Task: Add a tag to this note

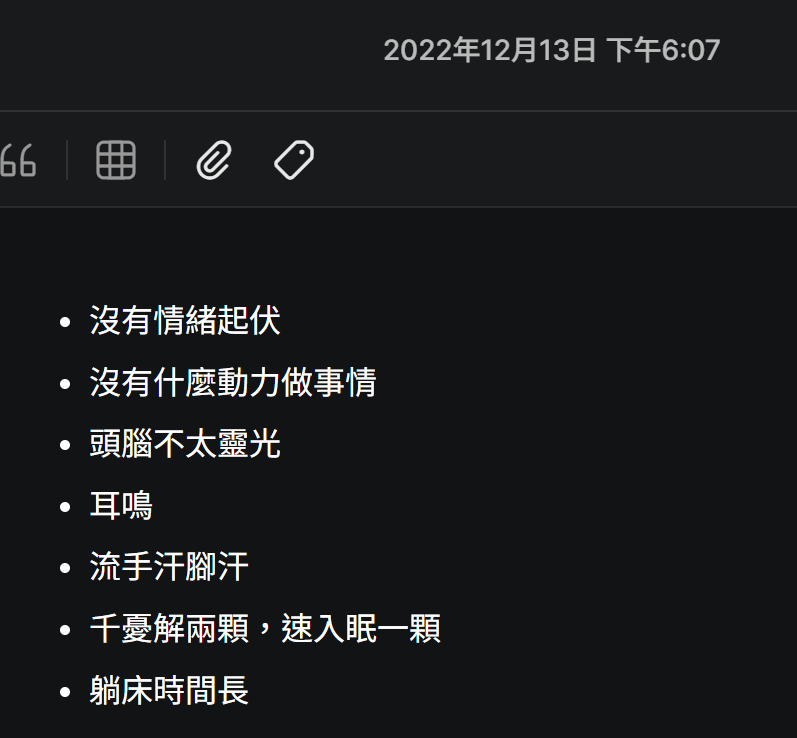Action: click(x=294, y=160)
